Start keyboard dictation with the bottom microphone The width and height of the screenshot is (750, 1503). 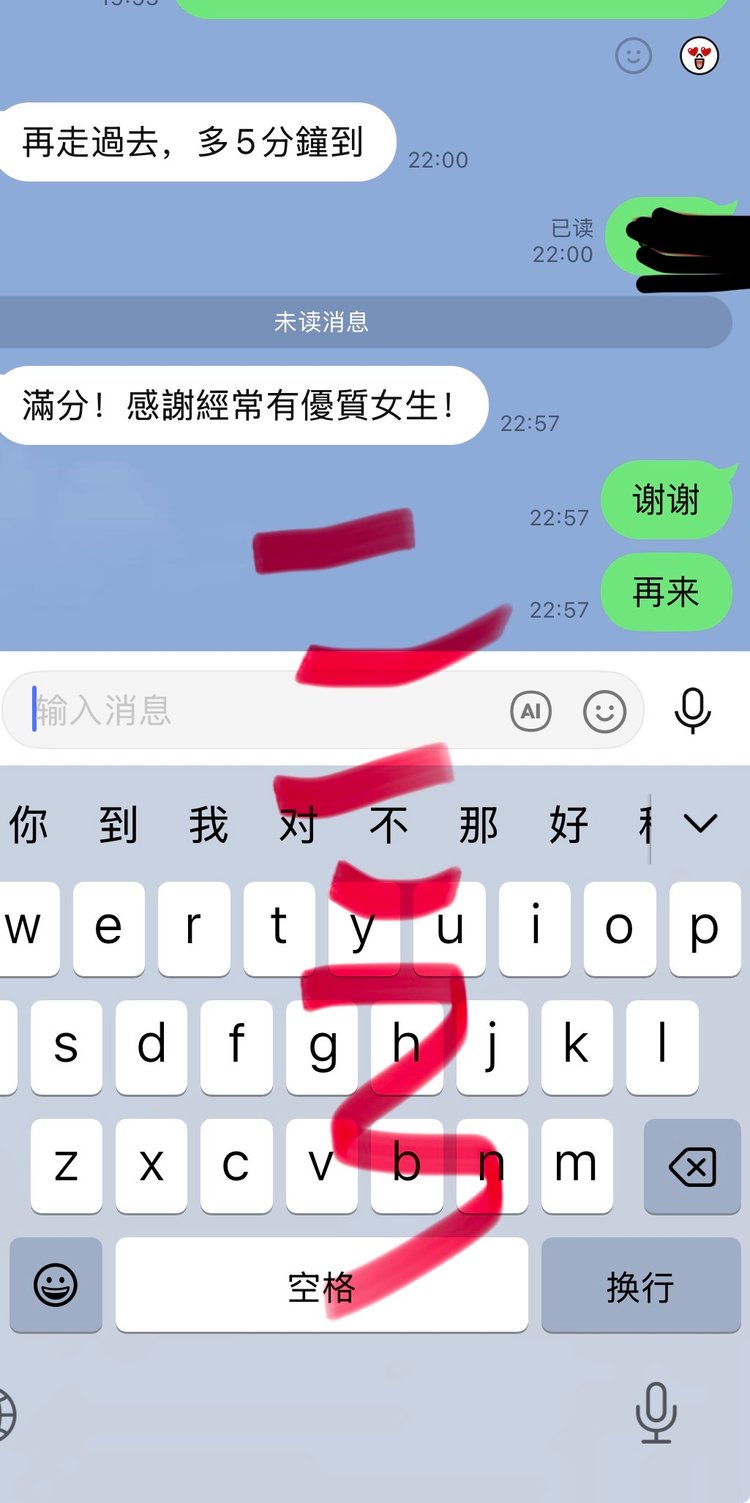[x=656, y=1412]
